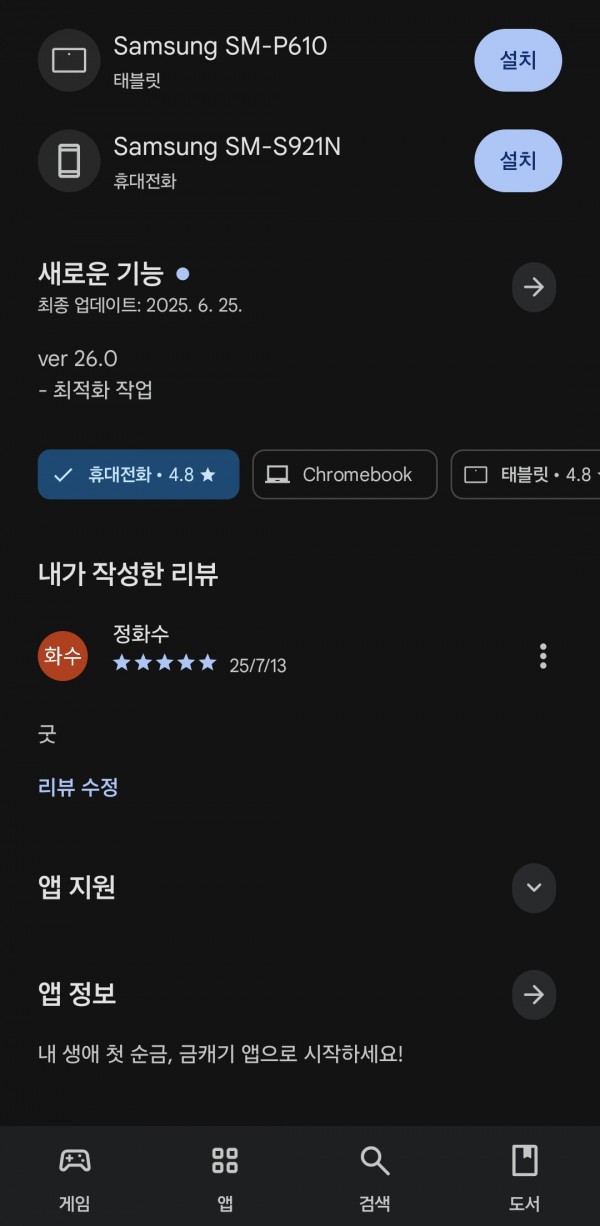The width and height of the screenshot is (600, 1226).
Task: Switch to the 앱 tab
Action: coord(225,1178)
